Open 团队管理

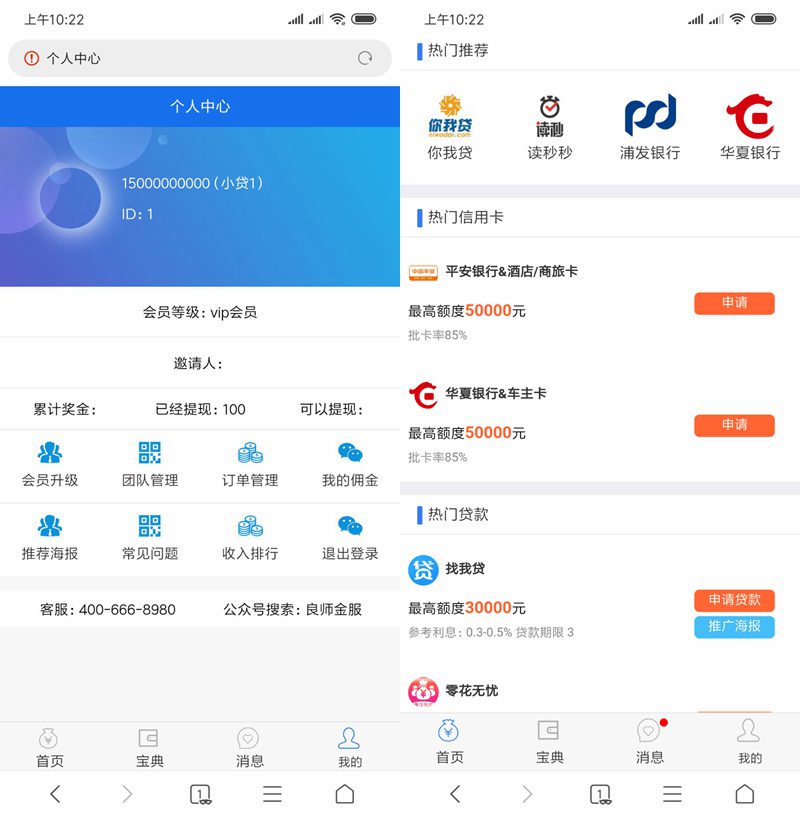[150, 465]
